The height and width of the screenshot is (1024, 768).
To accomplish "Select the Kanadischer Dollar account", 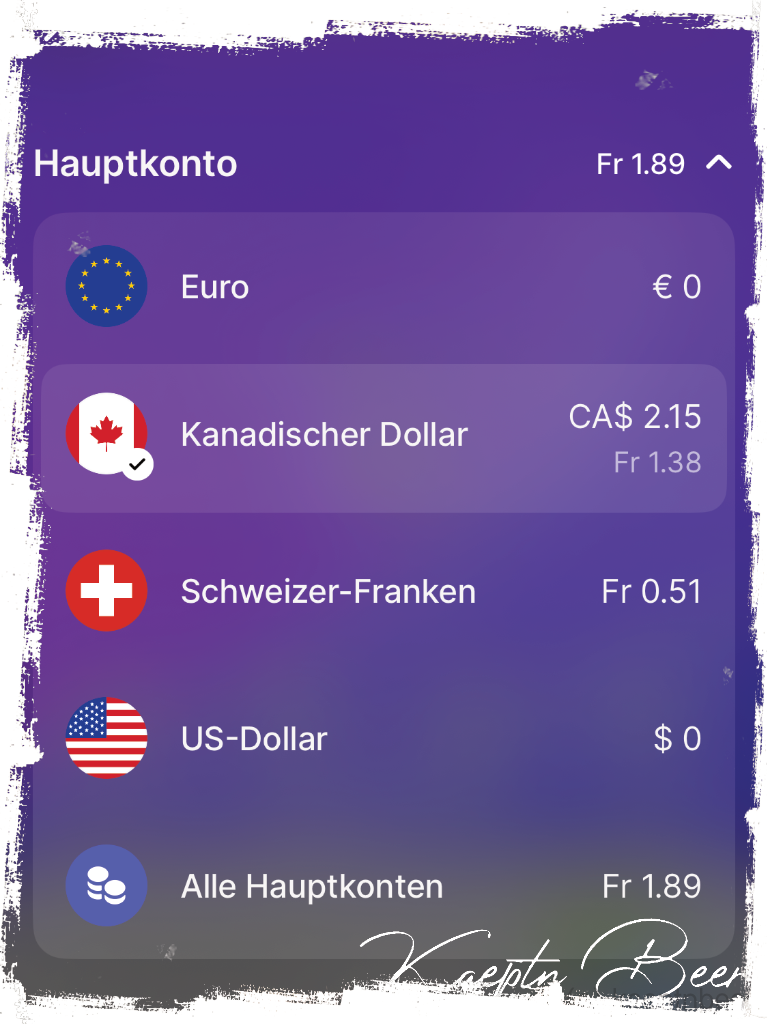I will (x=384, y=437).
